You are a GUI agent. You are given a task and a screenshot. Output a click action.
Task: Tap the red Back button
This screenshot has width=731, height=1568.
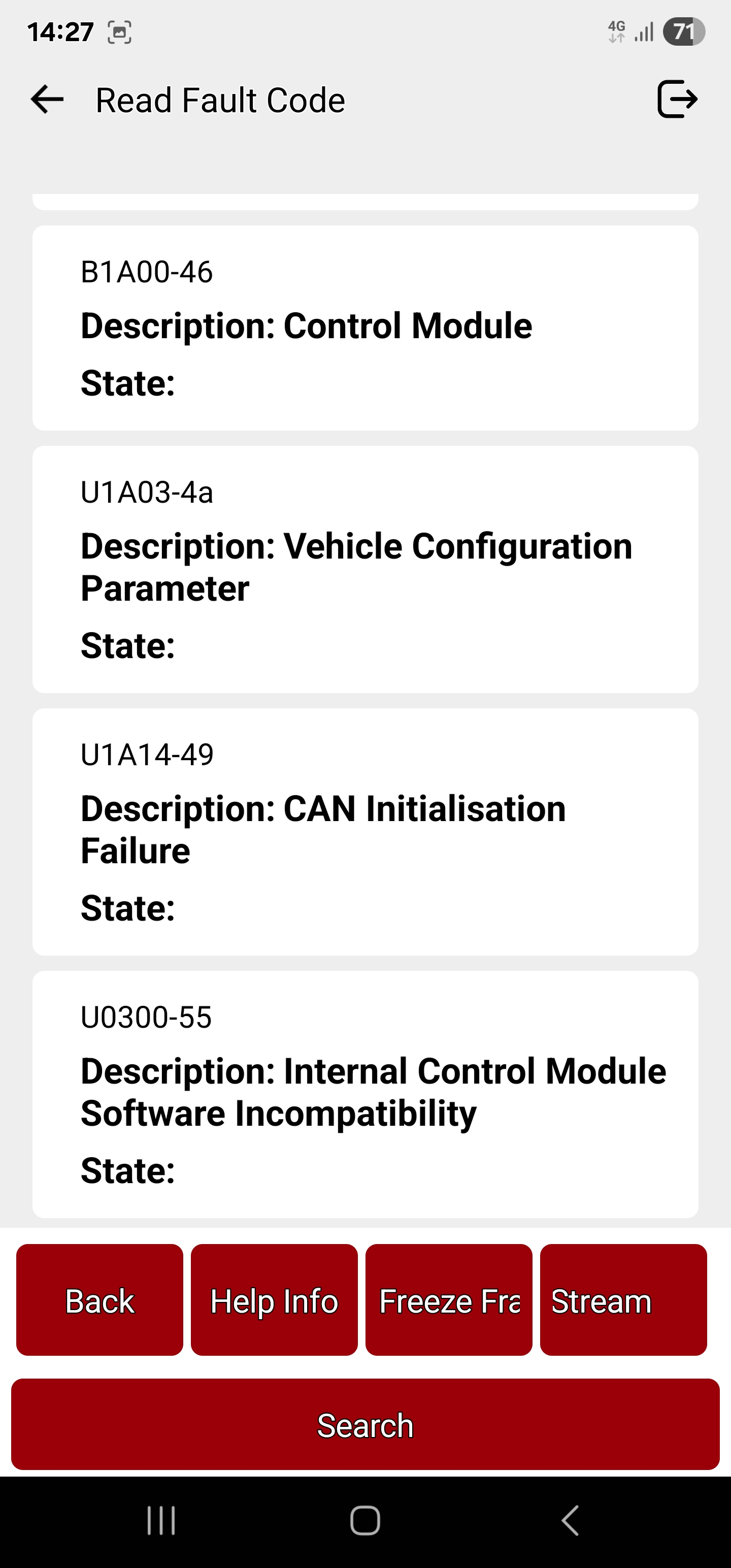click(x=100, y=1299)
